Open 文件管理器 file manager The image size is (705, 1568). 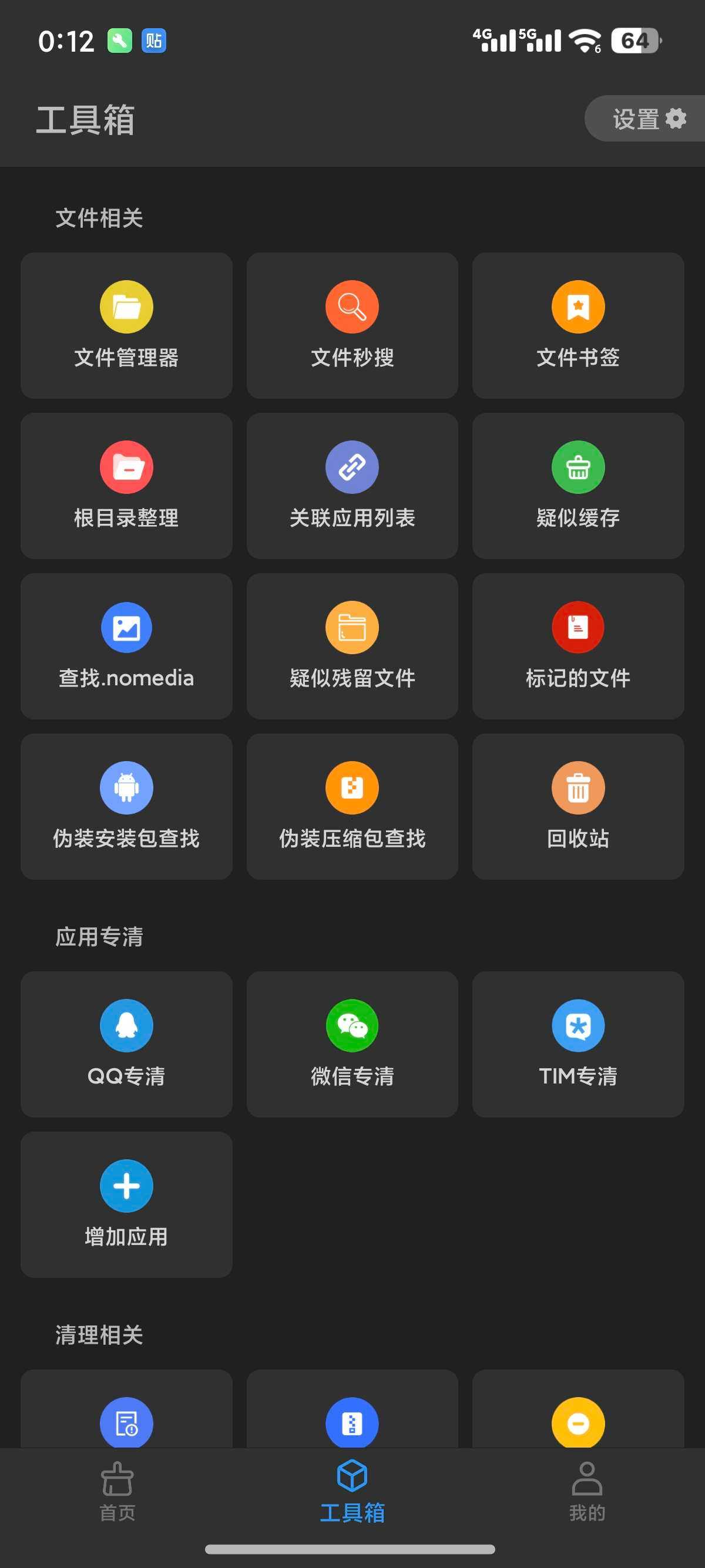pos(127,326)
